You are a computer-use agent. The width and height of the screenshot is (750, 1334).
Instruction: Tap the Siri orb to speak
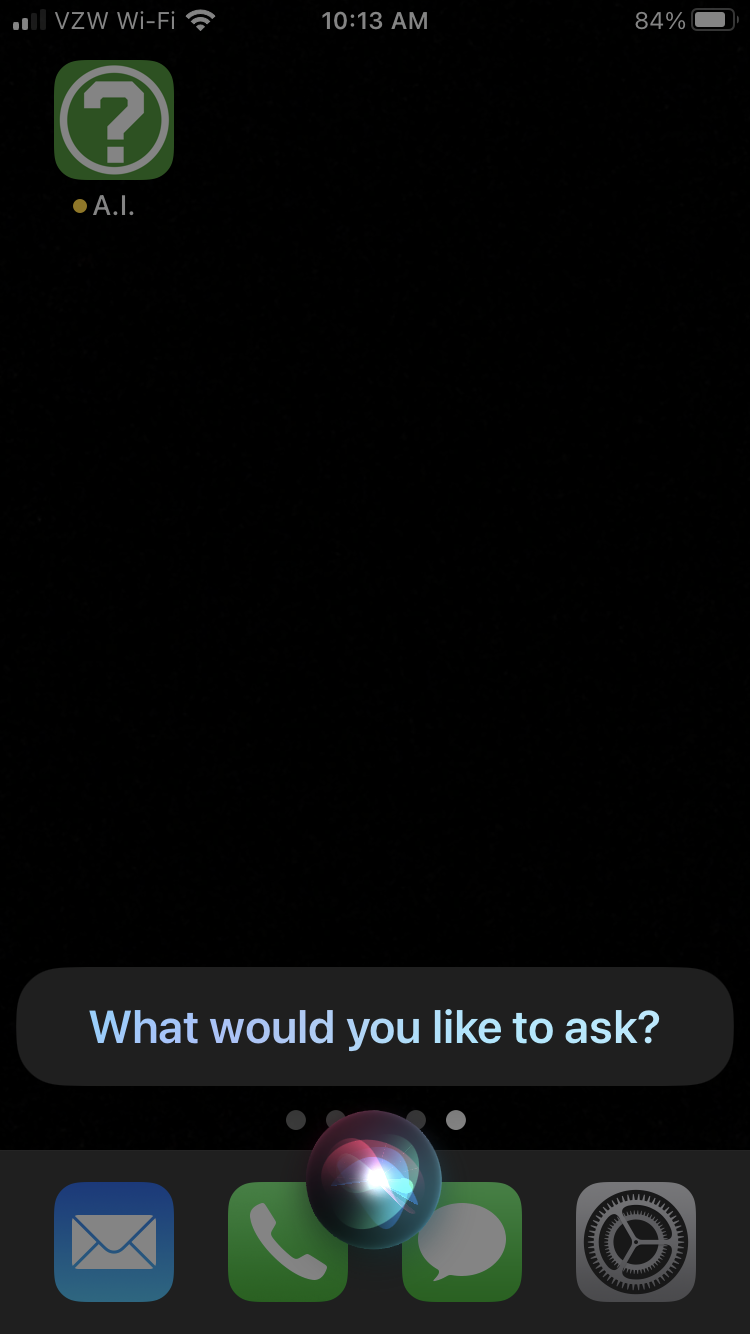tap(374, 1178)
